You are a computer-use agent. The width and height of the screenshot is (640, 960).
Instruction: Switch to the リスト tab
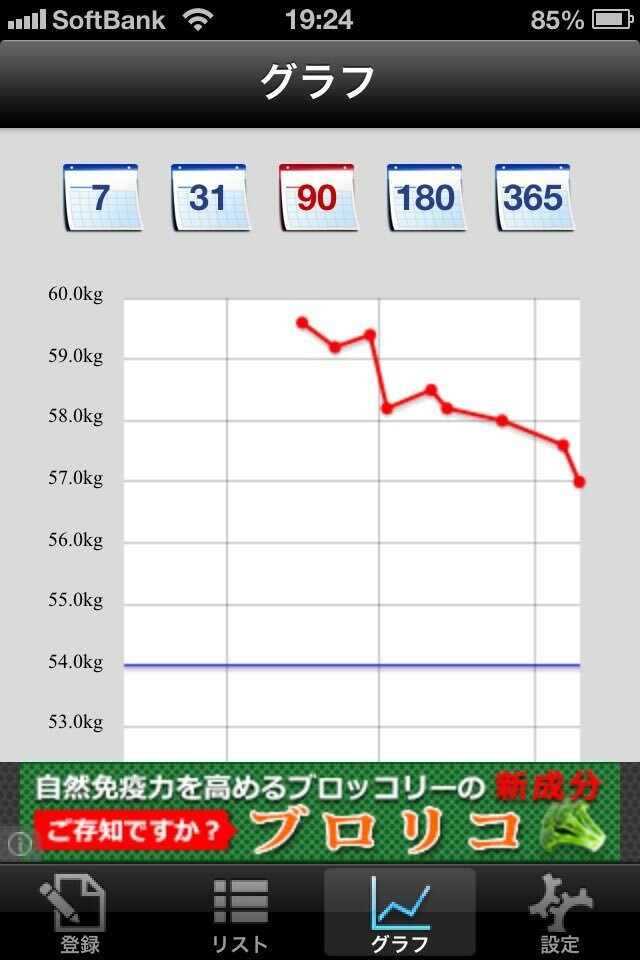pyautogui.click(x=240, y=913)
